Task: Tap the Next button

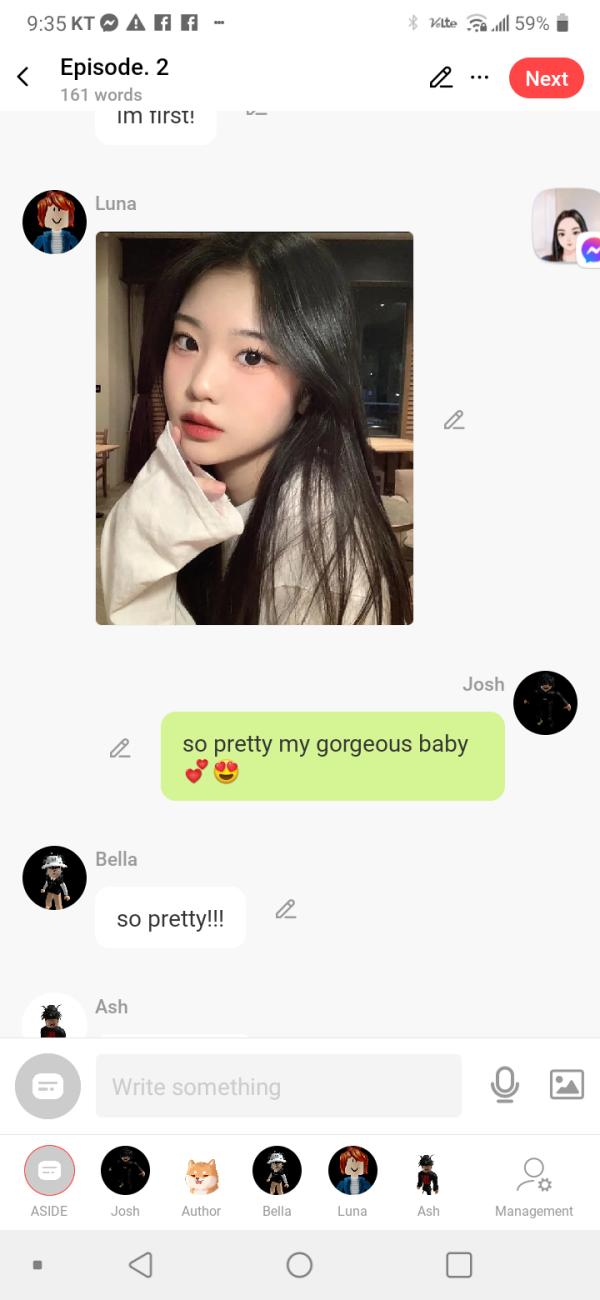Action: click(546, 79)
